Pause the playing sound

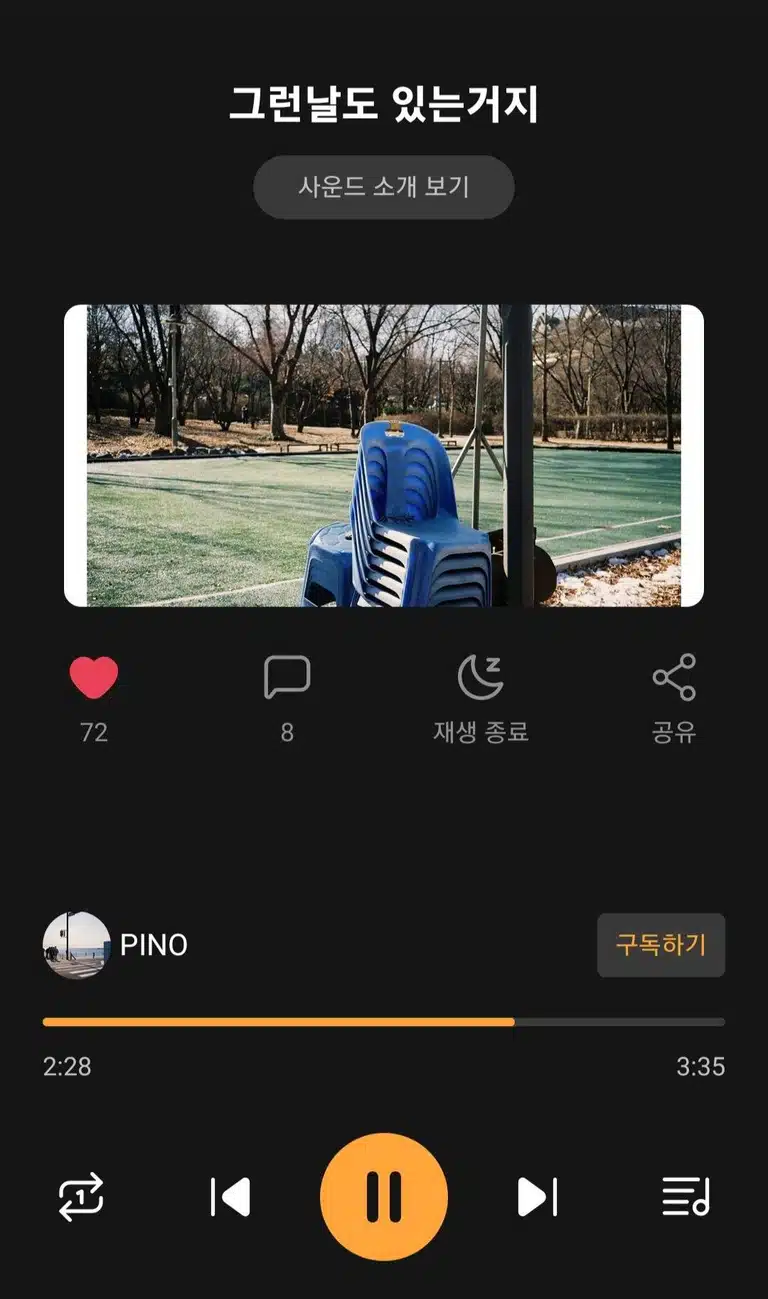pos(384,1197)
